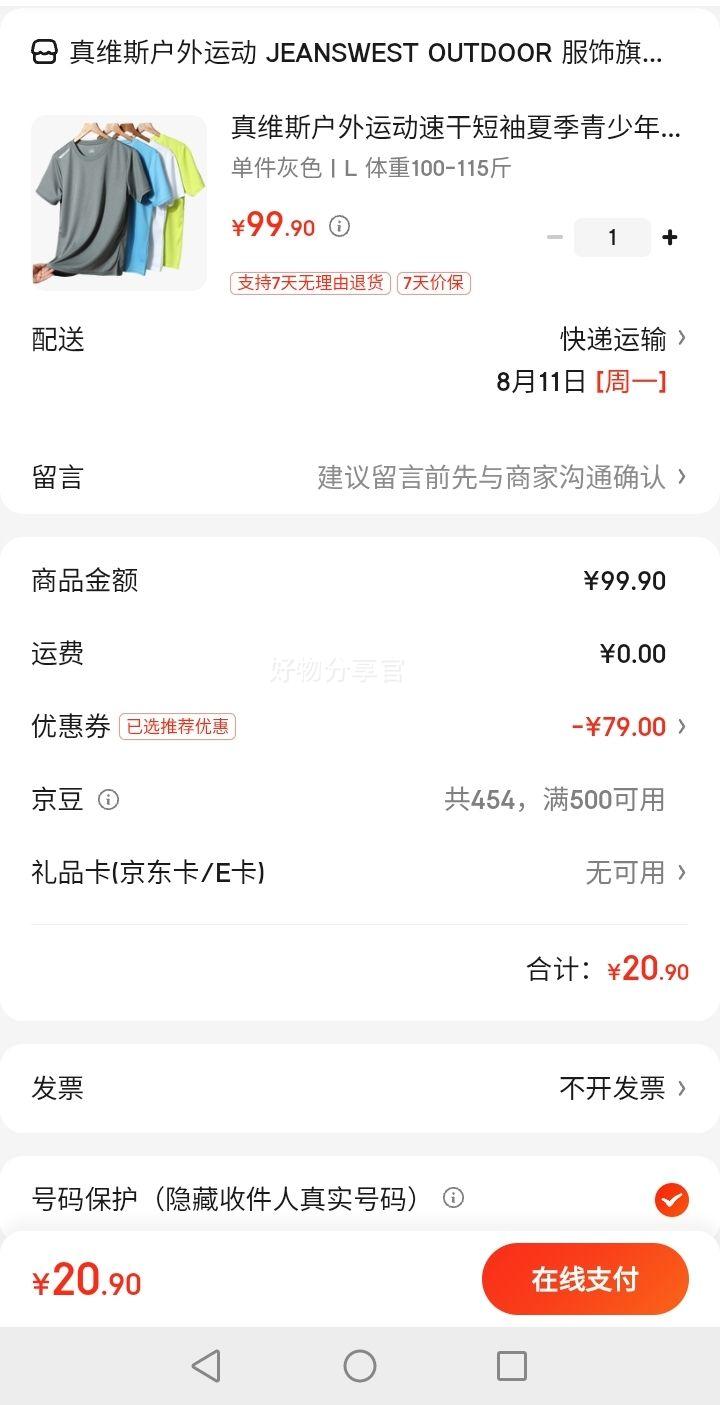Tap the info icon beside 号码保护
Viewport: 720px width, 1405px height.
click(453, 1198)
